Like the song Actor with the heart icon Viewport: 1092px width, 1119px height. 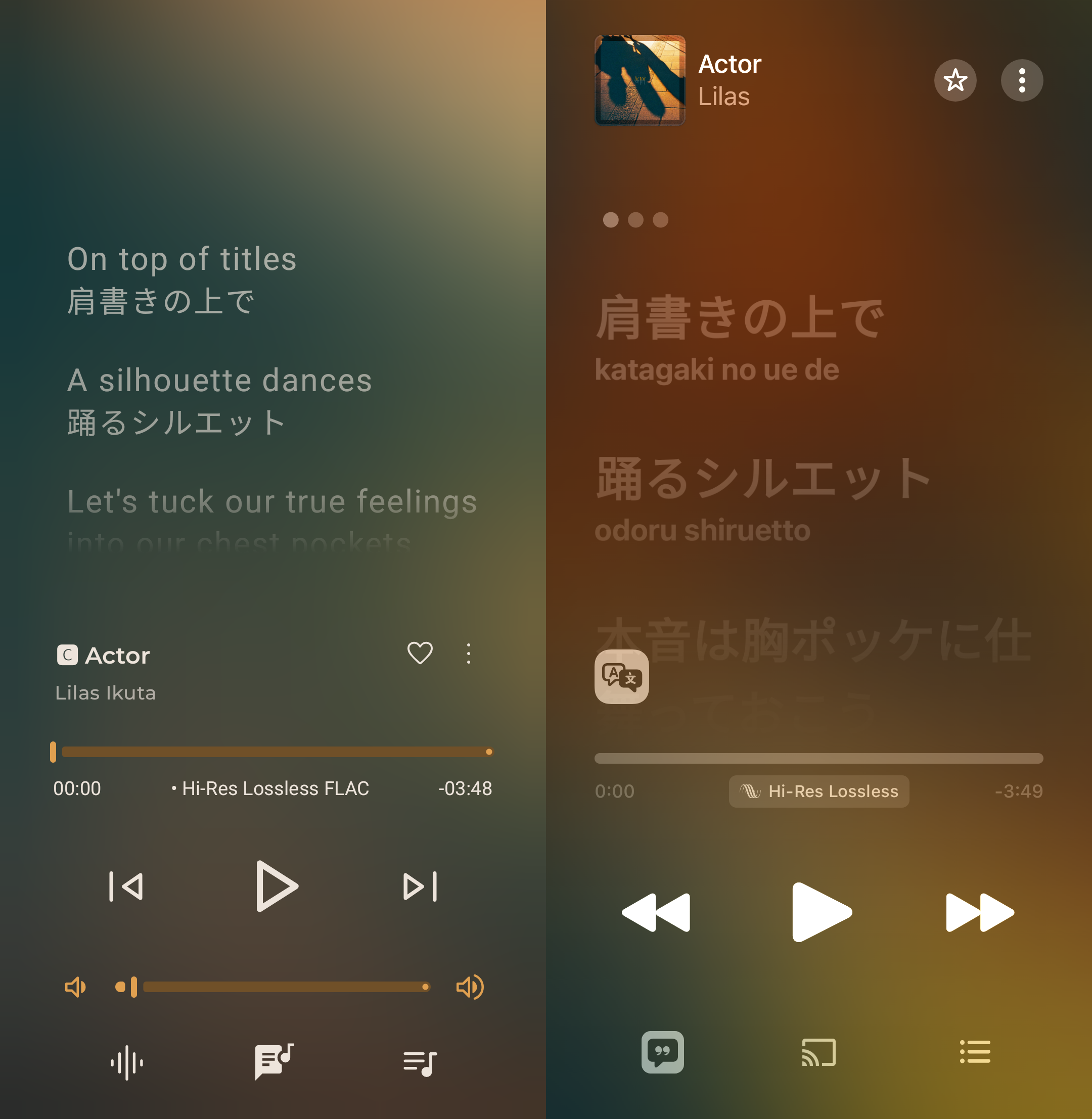point(420,653)
